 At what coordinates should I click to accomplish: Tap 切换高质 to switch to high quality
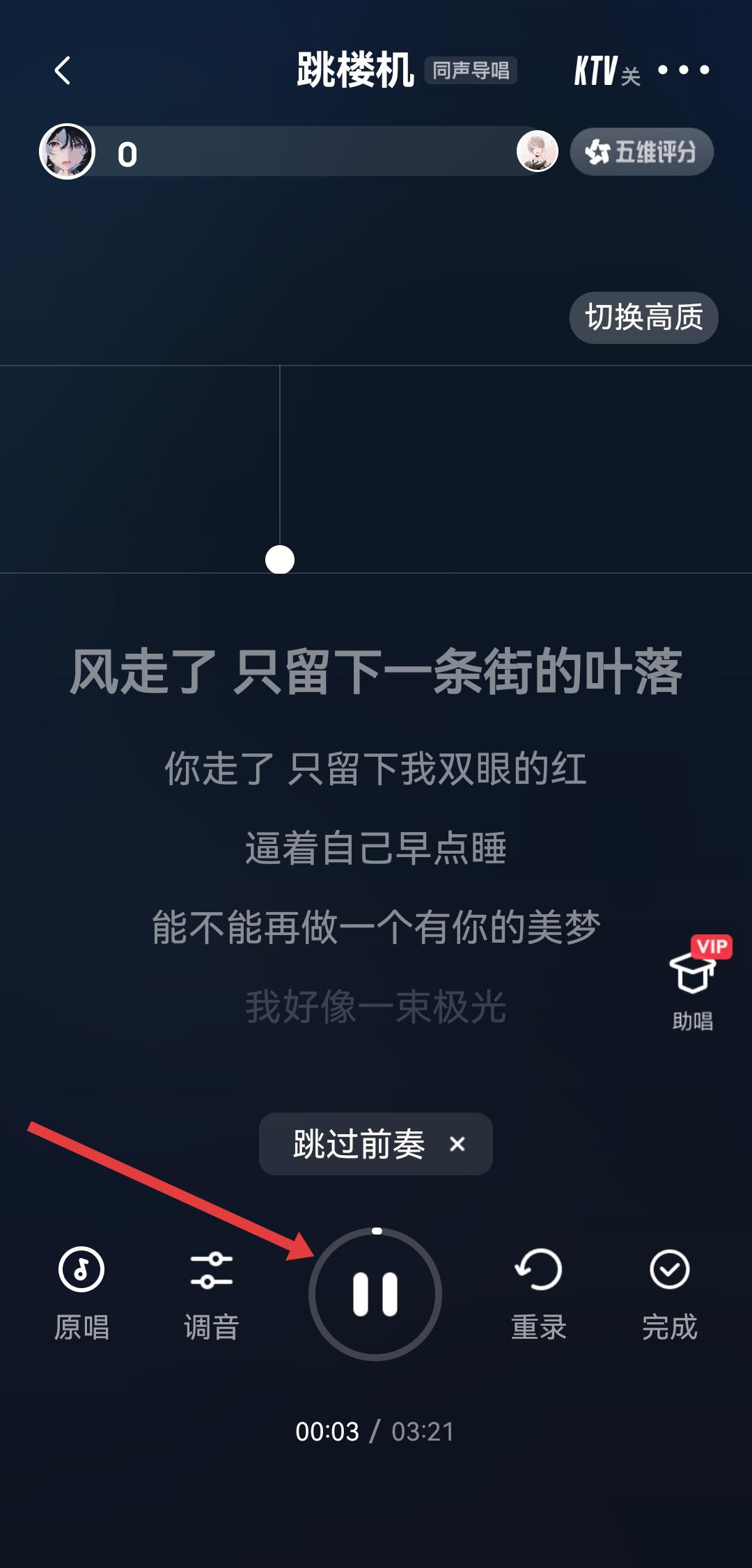pyautogui.click(x=643, y=317)
